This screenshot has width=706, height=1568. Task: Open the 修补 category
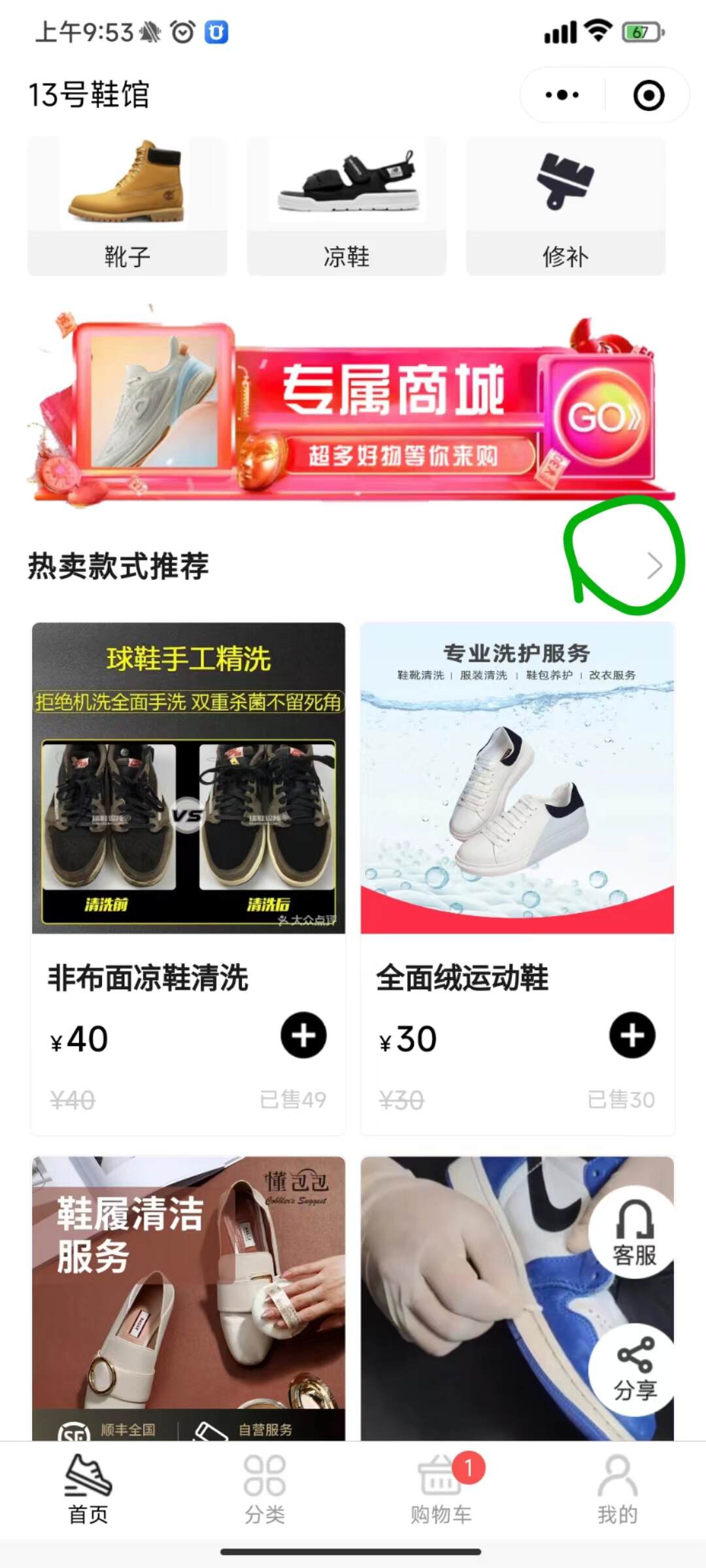565,206
